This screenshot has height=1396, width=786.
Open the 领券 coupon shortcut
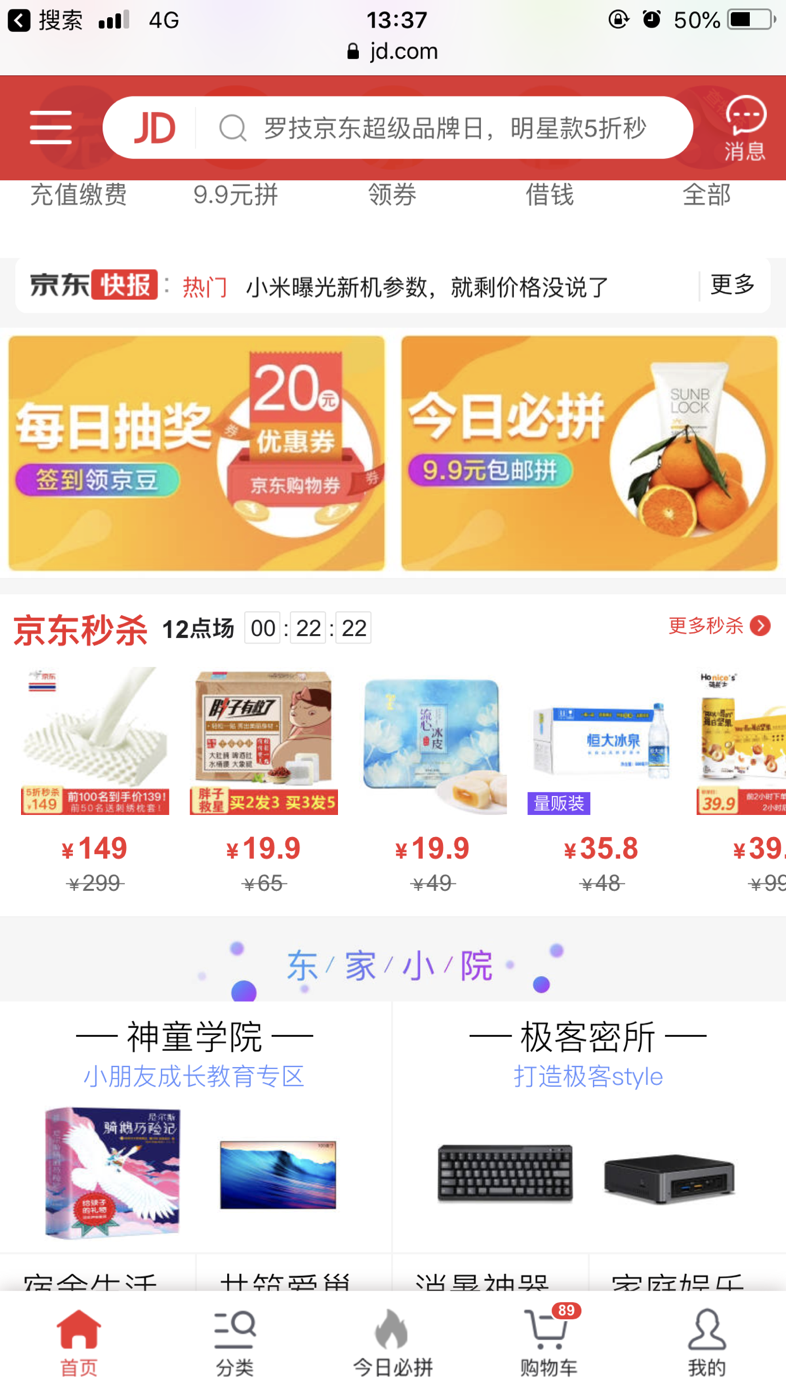[392, 195]
